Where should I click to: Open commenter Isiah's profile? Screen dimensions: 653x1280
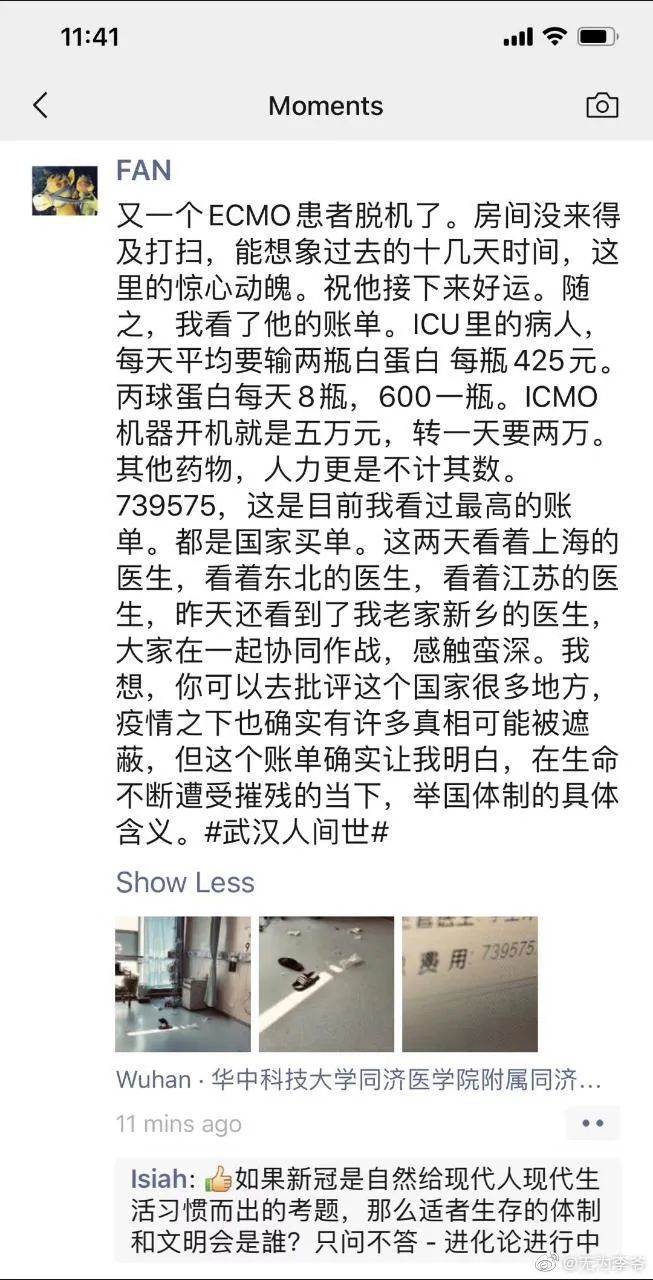162,1179
